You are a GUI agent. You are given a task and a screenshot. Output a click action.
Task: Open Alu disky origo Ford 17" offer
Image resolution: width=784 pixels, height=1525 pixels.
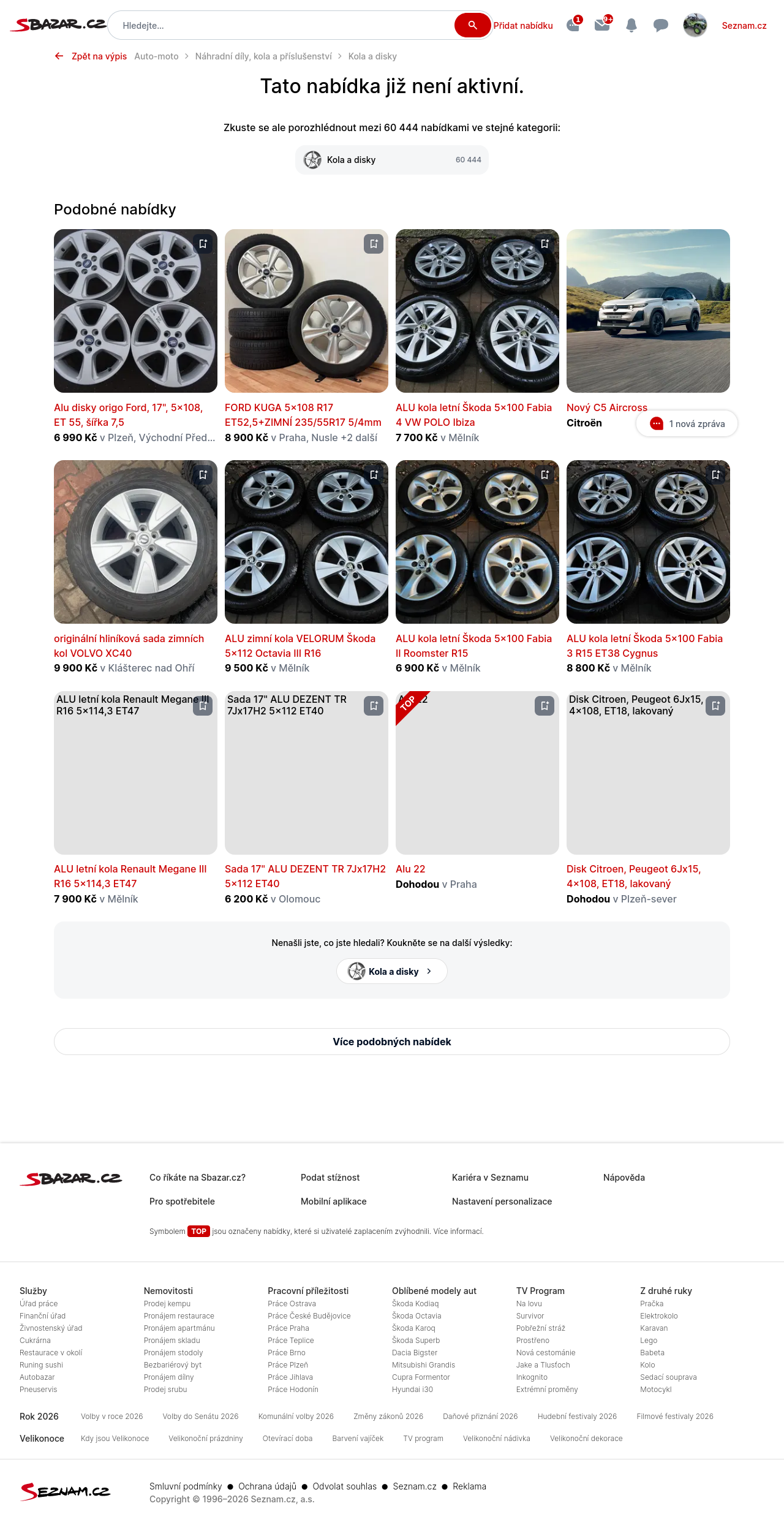pyautogui.click(x=128, y=414)
